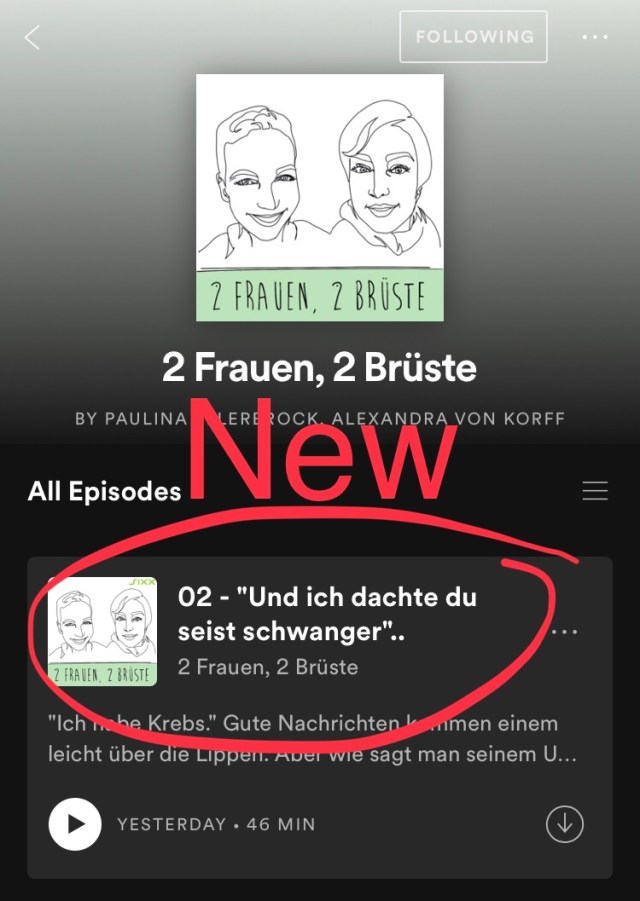Screen dimensions: 640x901
Task: Open the three-dot options for episode 02
Action: coord(565,632)
